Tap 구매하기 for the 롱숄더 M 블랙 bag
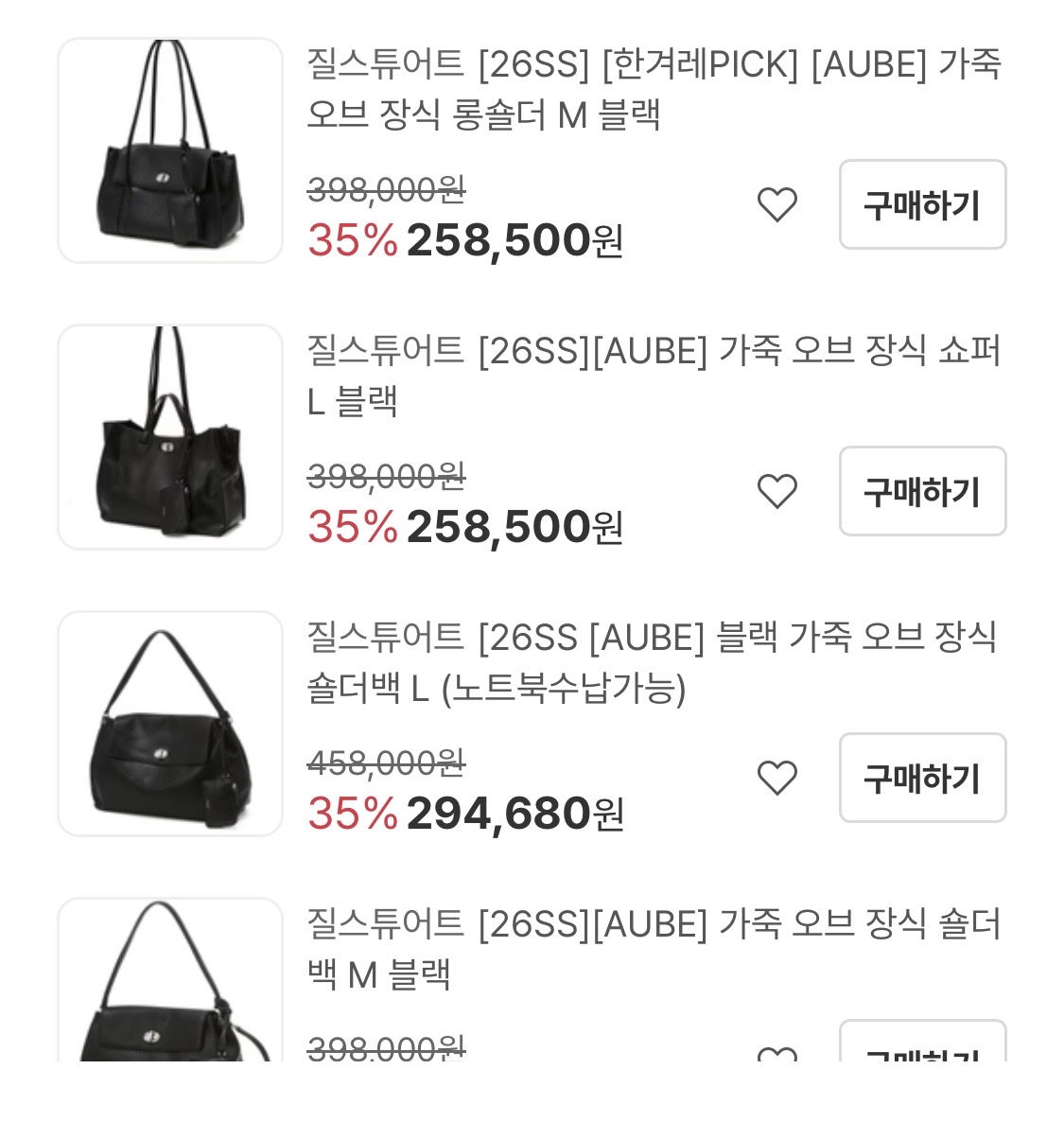Image resolution: width=1064 pixels, height=1122 pixels. point(922,205)
